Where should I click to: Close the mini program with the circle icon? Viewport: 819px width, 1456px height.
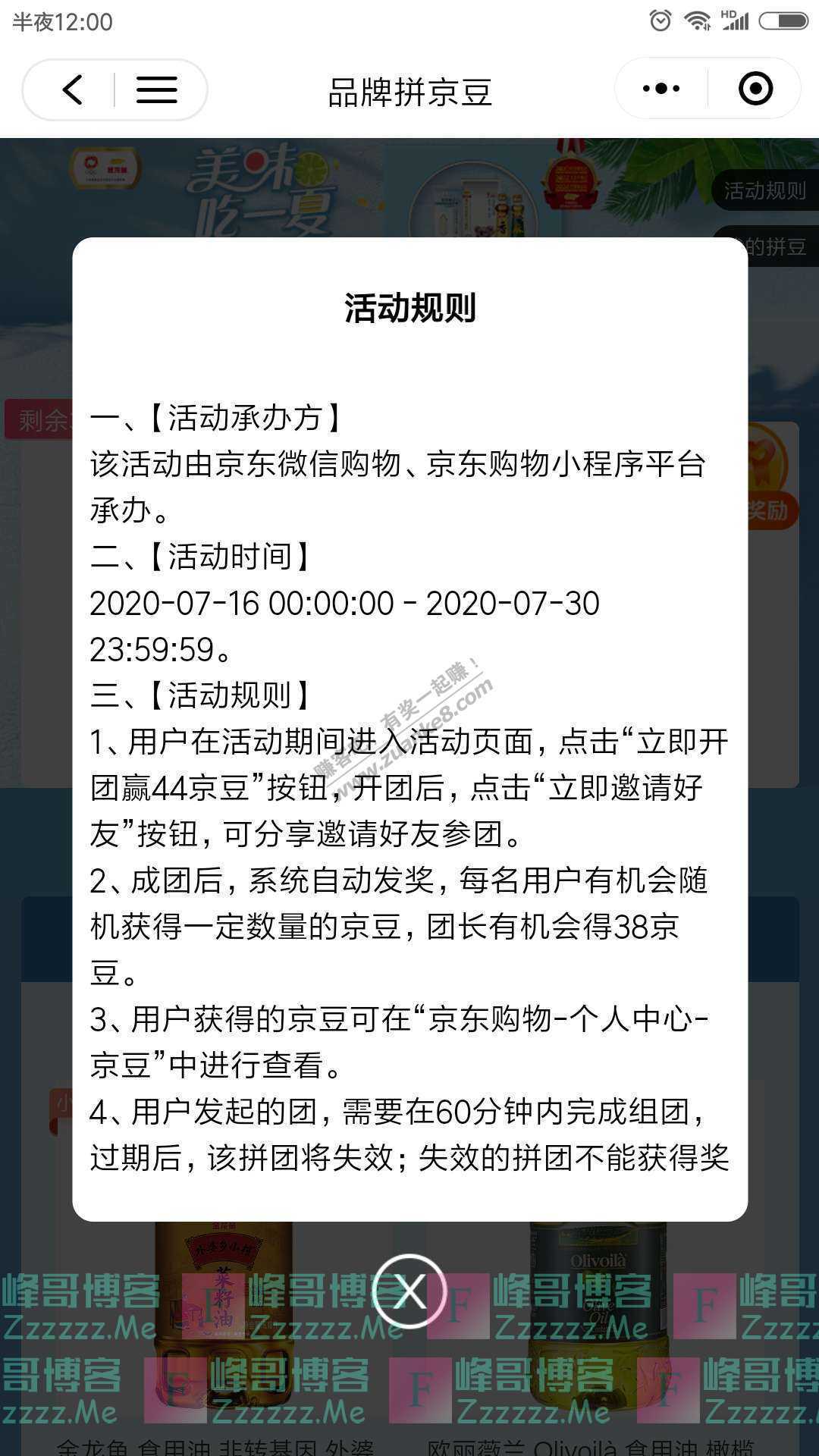click(755, 89)
